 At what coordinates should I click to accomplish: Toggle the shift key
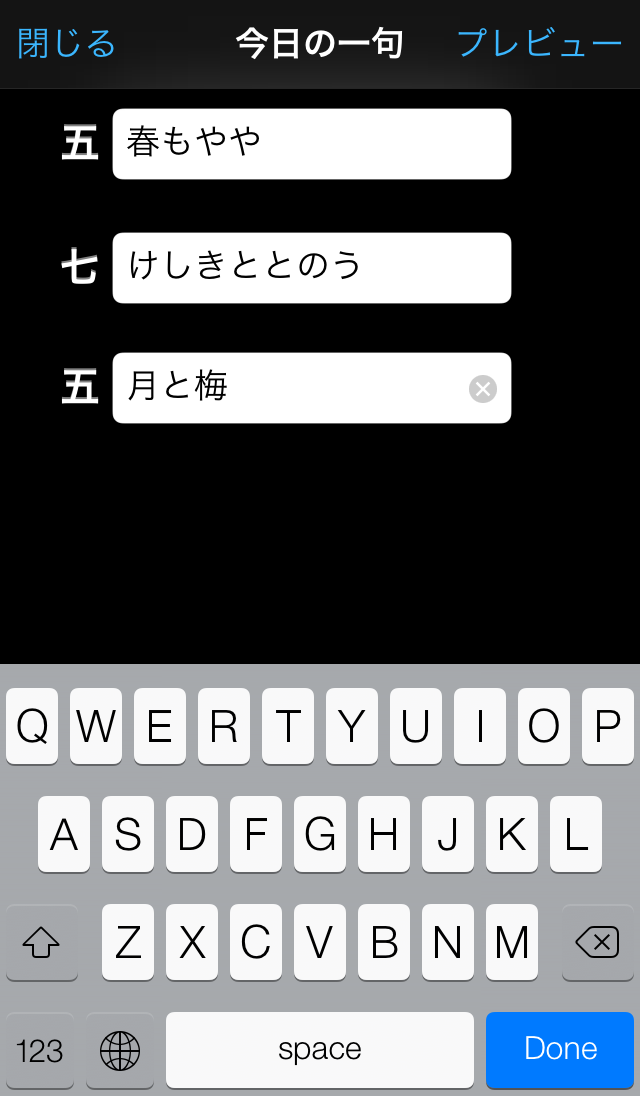[41, 942]
